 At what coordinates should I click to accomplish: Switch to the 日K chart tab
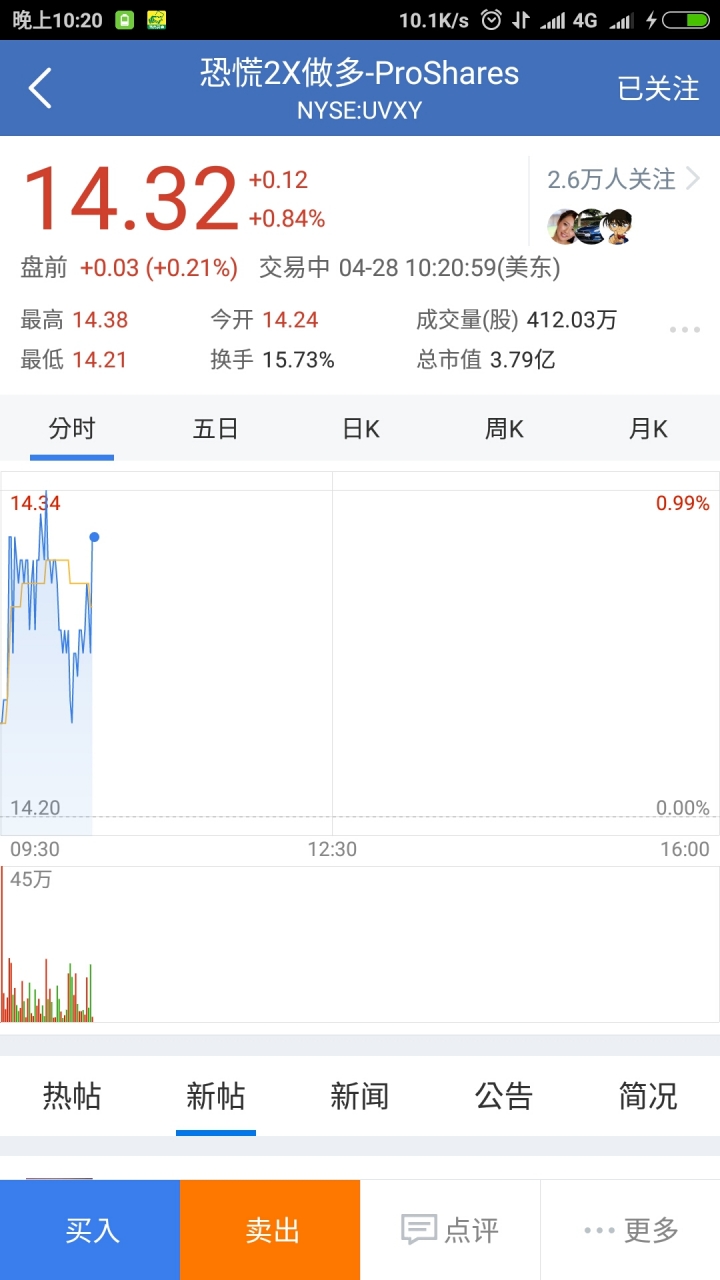(x=360, y=429)
